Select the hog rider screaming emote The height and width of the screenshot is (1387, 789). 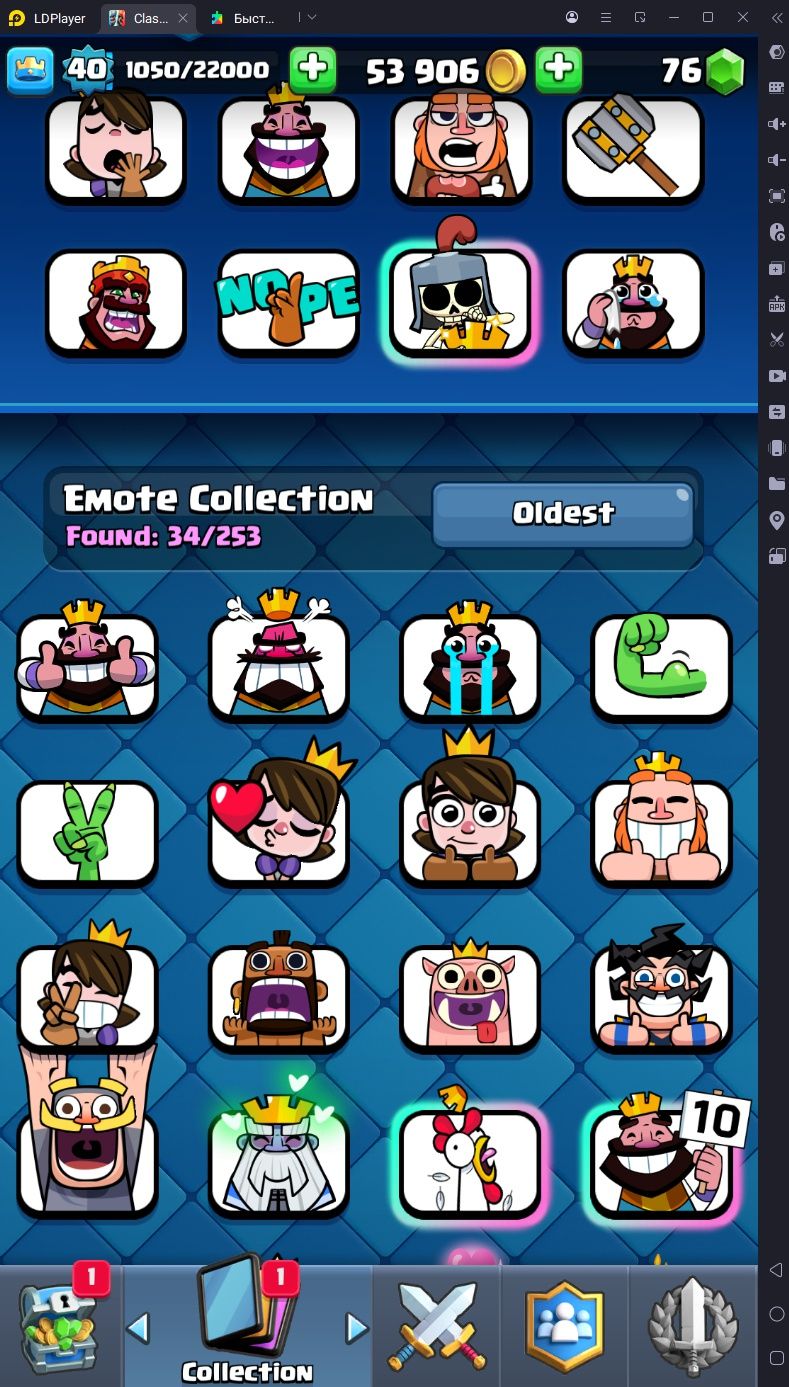[279, 997]
